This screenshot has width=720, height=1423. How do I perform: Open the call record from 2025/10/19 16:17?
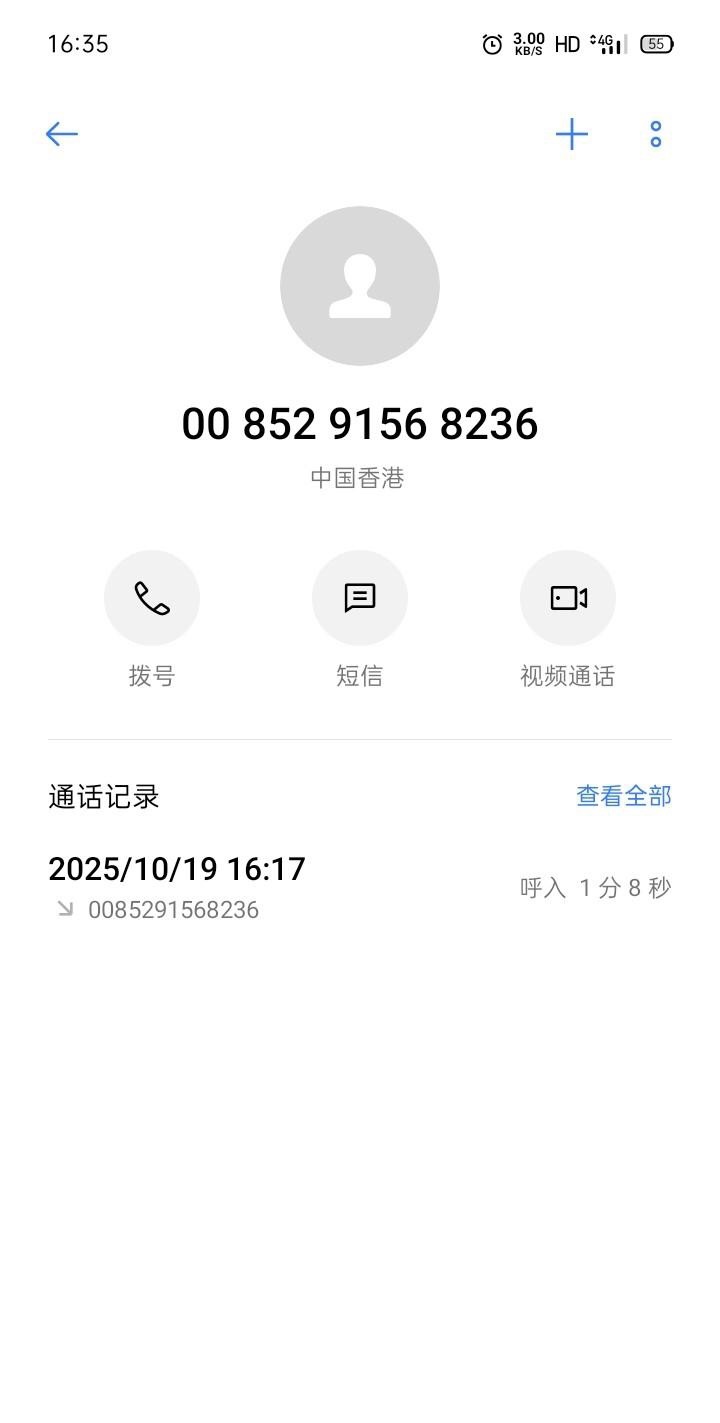tap(300, 887)
